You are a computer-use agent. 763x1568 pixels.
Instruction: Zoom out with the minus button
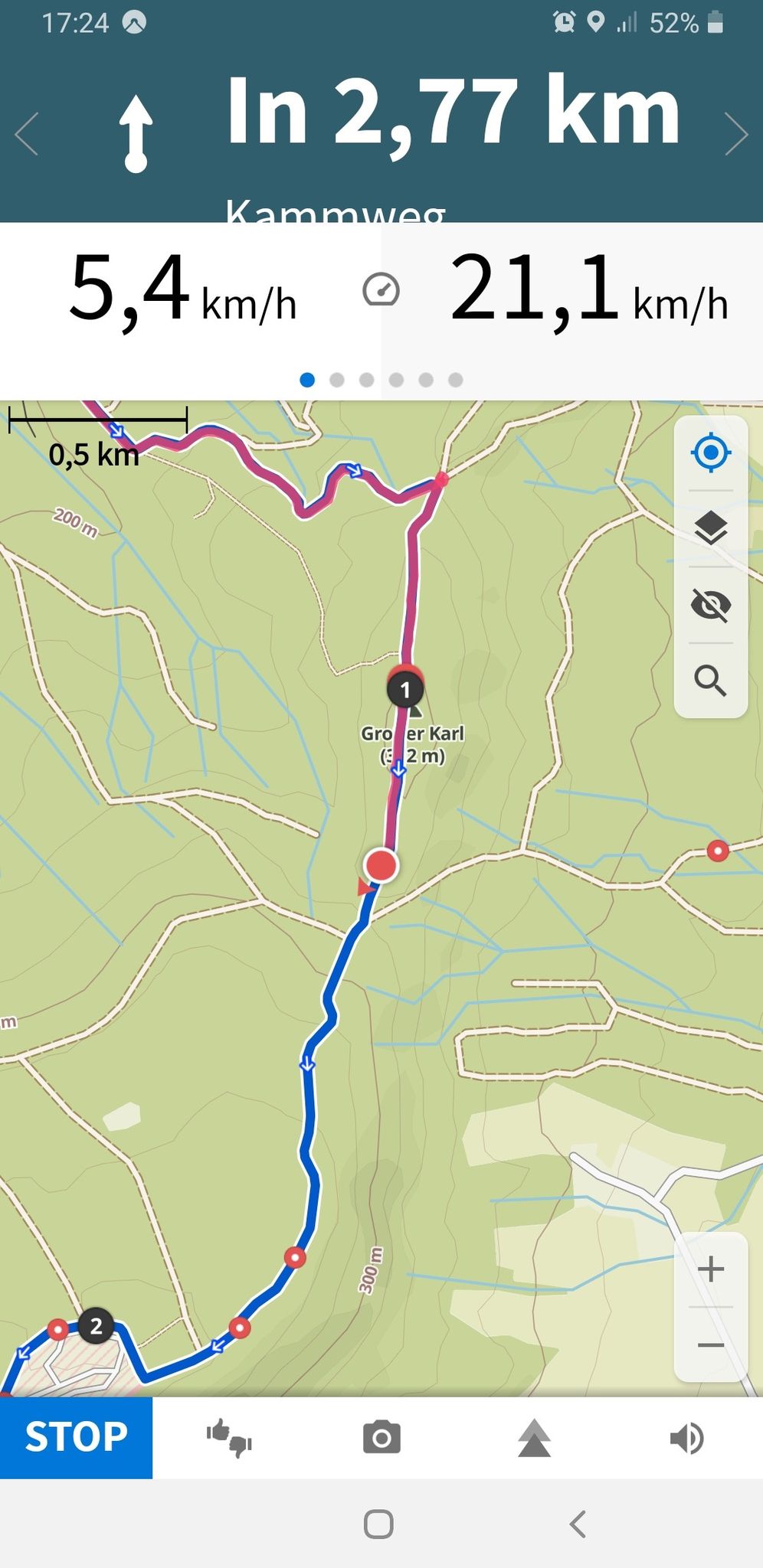(x=711, y=1345)
